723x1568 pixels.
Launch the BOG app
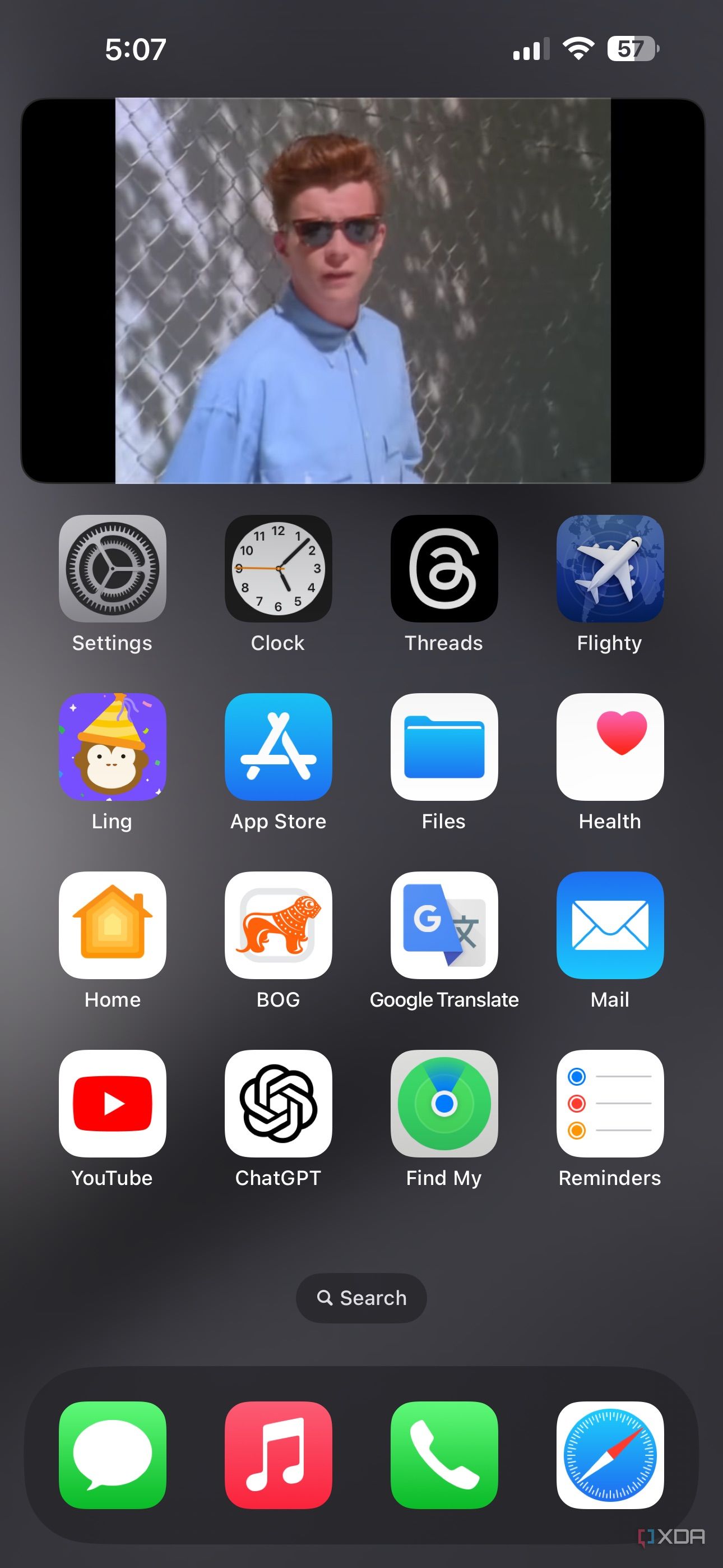point(278,925)
